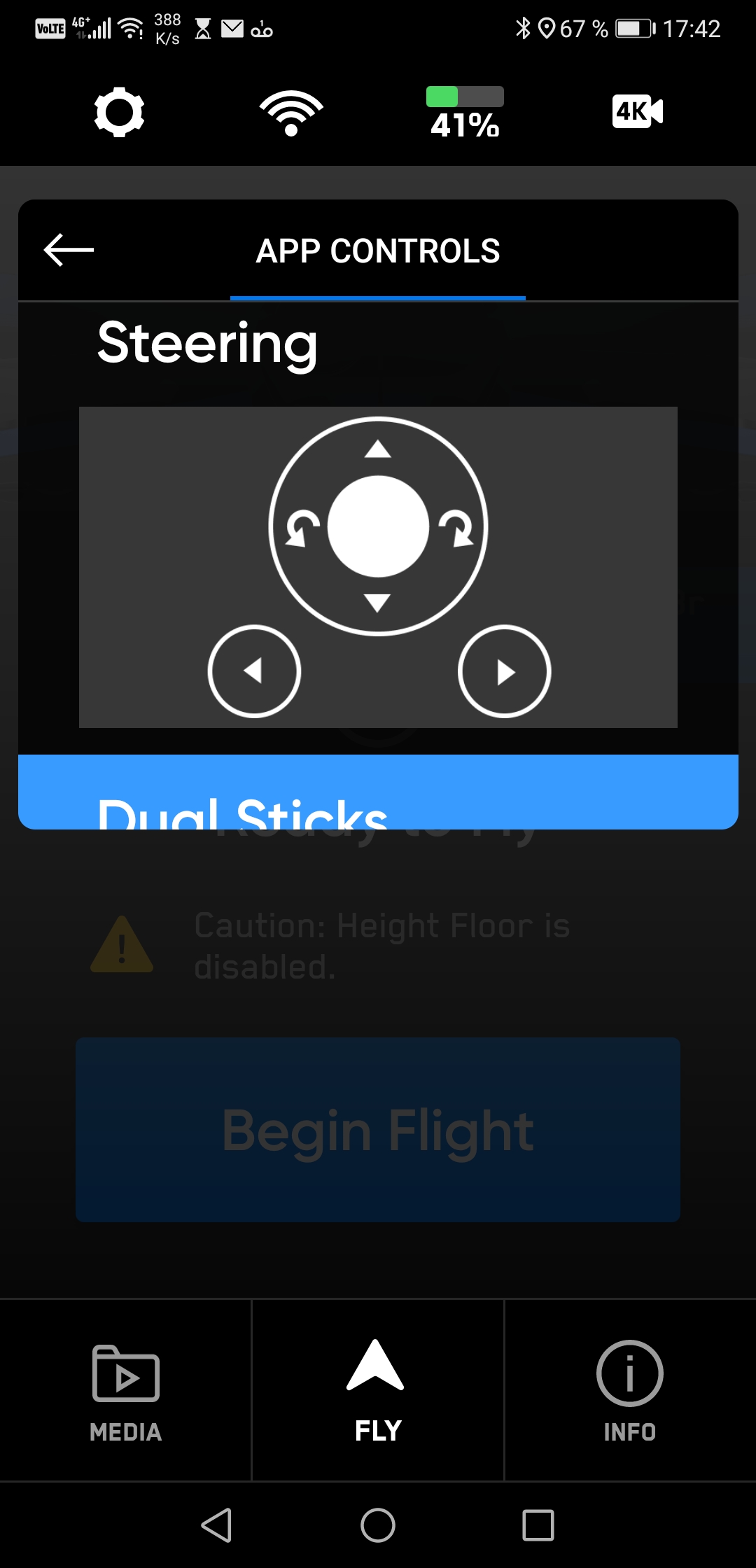Viewport: 756px width, 1568px height.
Task: Open the settings gear icon
Action: point(119,112)
